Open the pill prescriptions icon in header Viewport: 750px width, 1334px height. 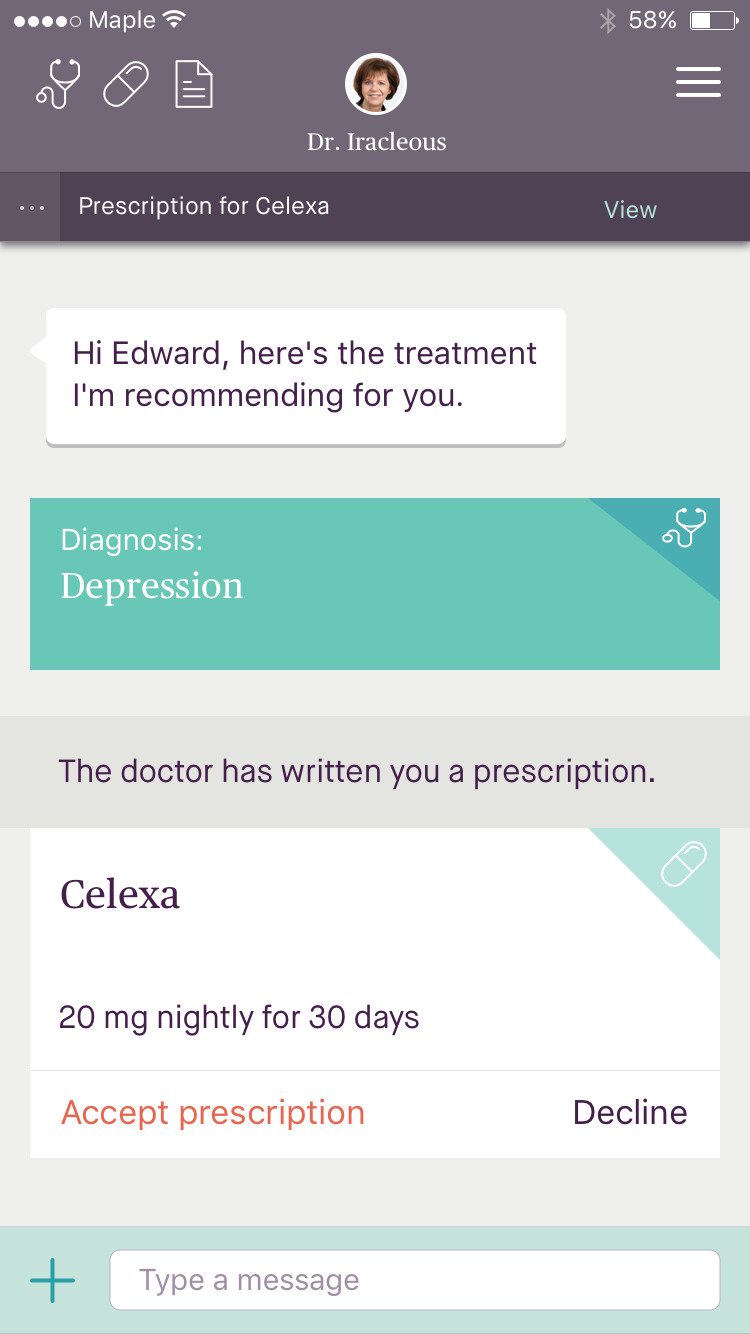(x=126, y=84)
